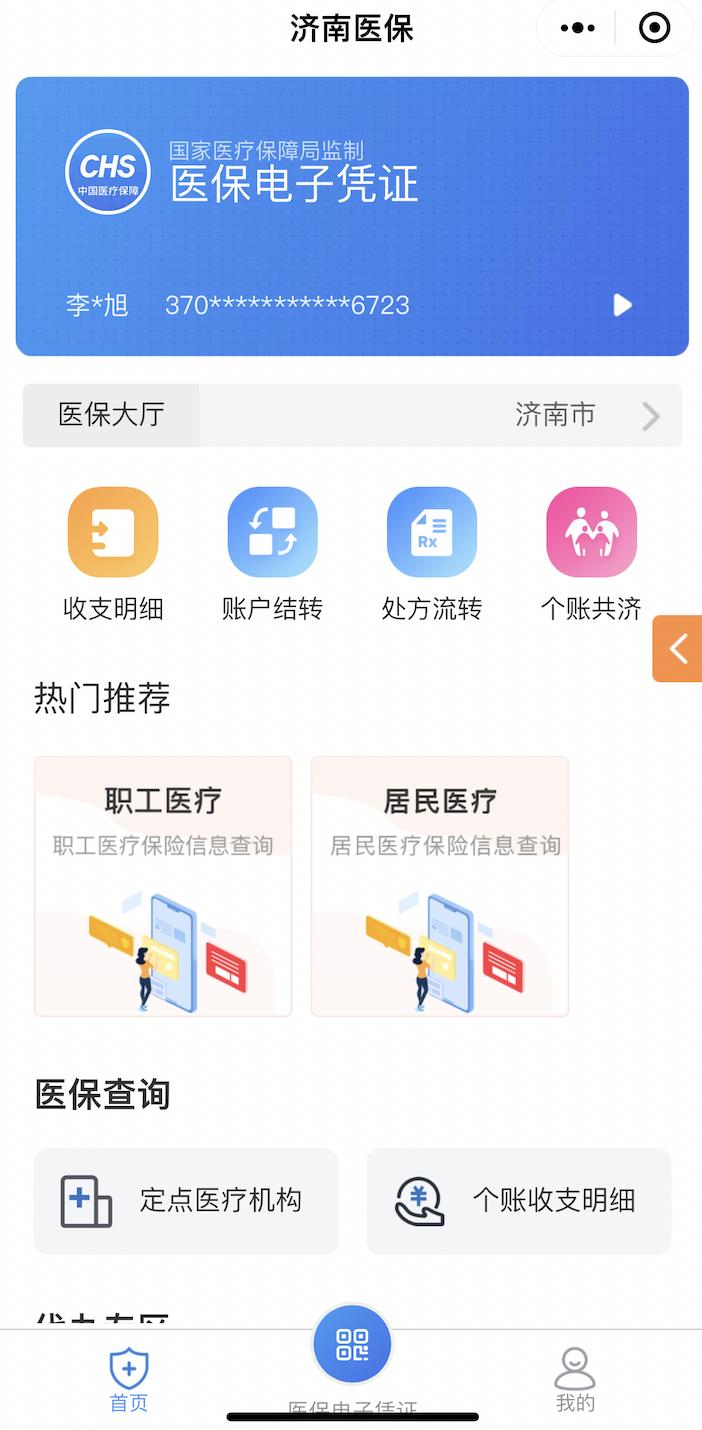The image size is (702, 1430).
Task: Open the 职工医疗 card
Action: [163, 886]
